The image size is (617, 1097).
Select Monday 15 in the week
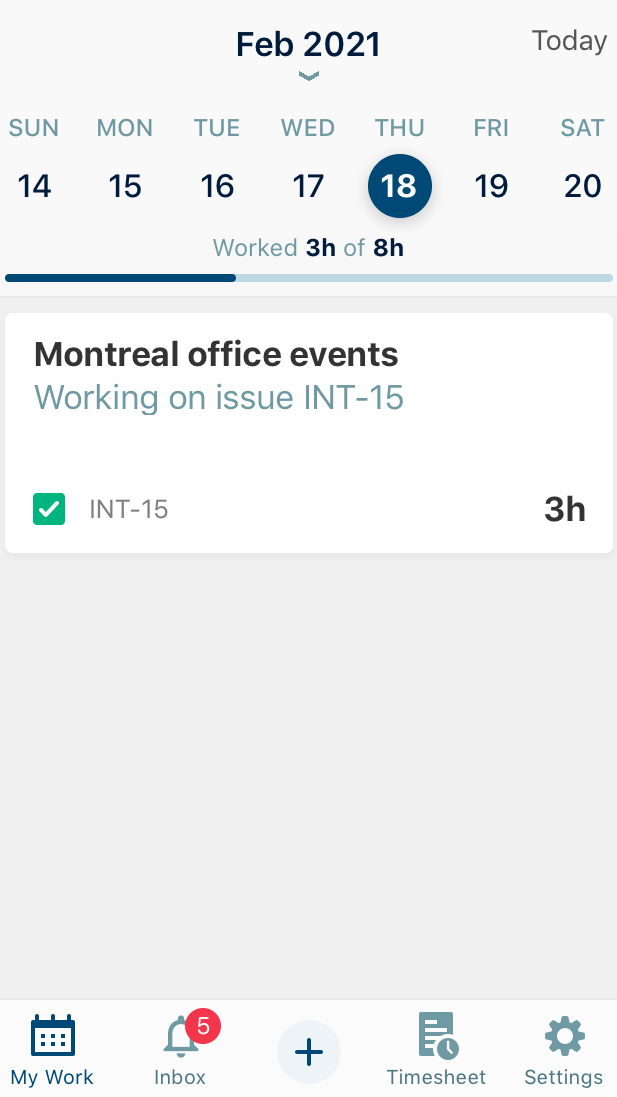coord(125,186)
